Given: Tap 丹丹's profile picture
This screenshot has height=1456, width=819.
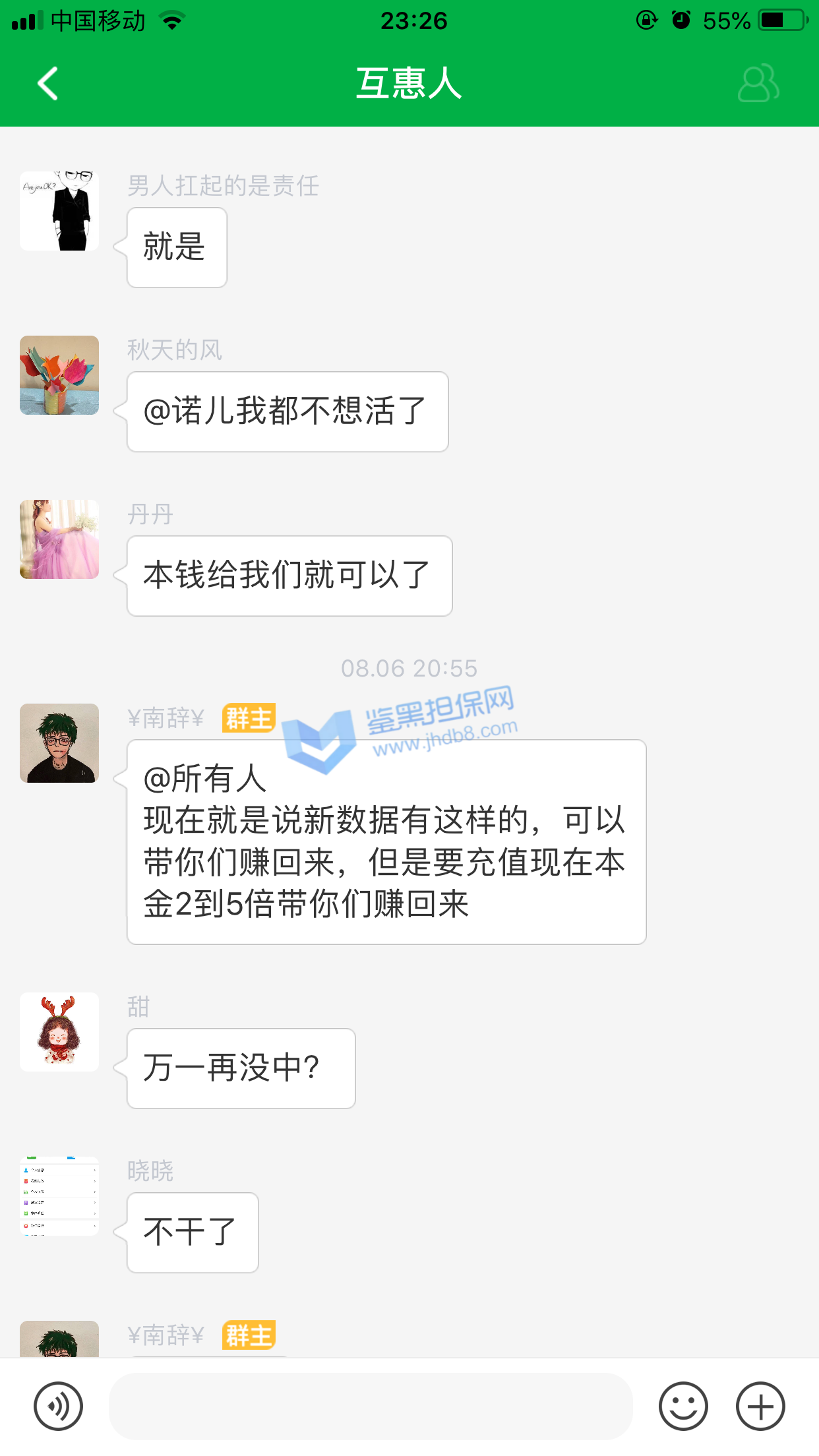Looking at the screenshot, I should (x=59, y=539).
